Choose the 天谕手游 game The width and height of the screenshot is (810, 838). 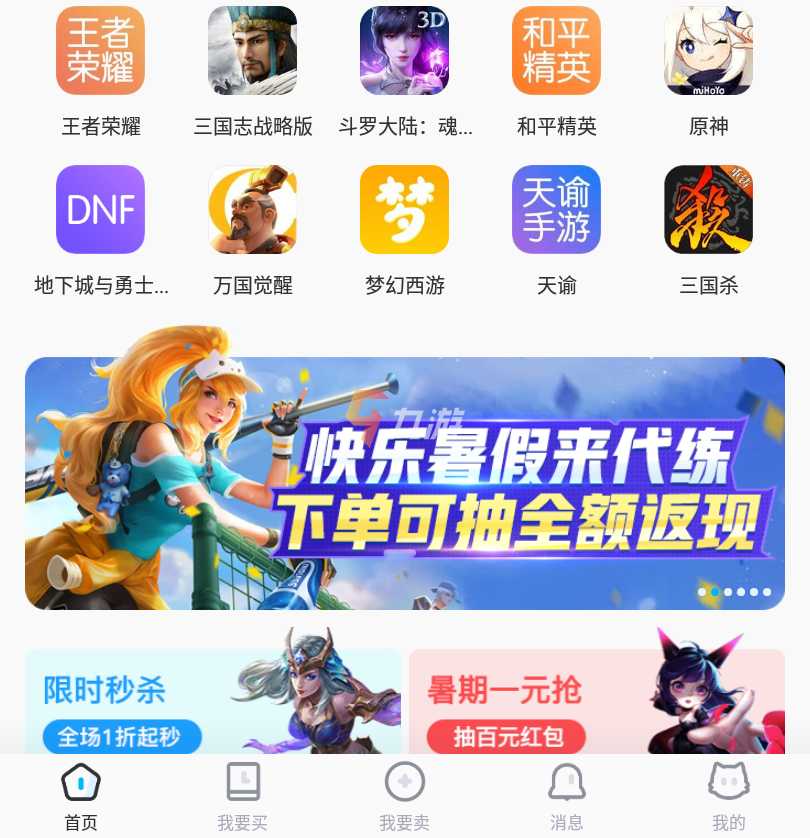tap(556, 209)
